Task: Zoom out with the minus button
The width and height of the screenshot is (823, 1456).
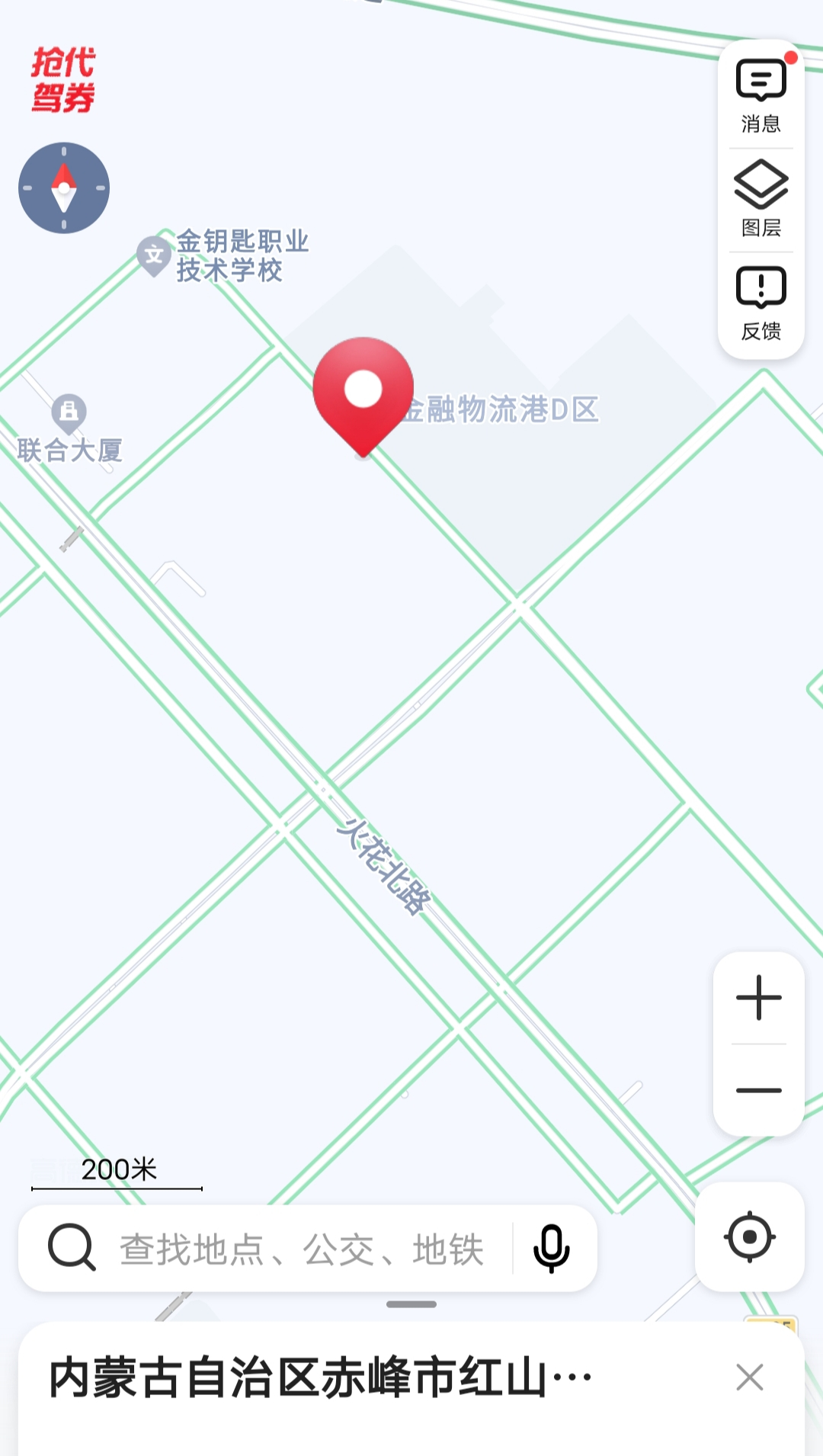Action: [758, 1090]
